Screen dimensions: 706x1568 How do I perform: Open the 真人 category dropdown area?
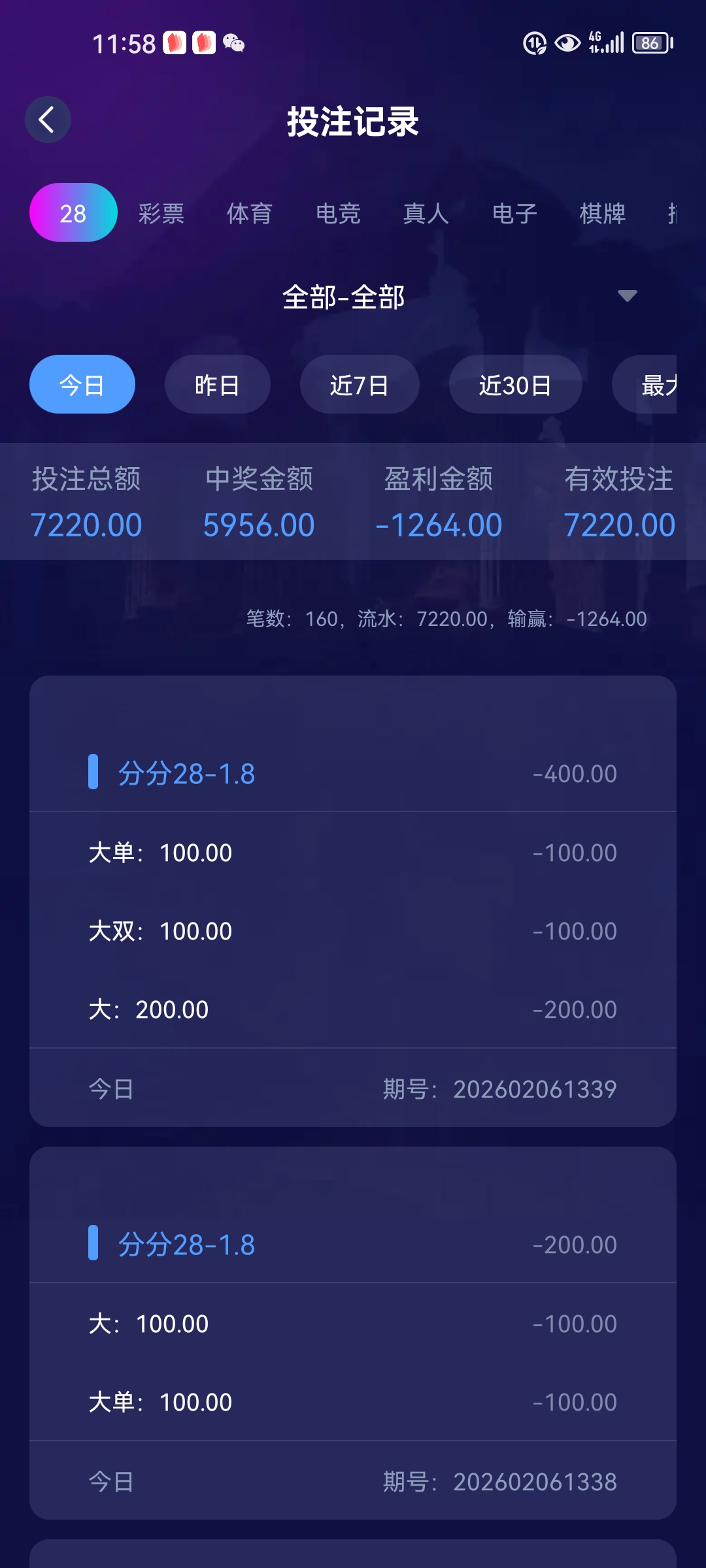point(425,214)
